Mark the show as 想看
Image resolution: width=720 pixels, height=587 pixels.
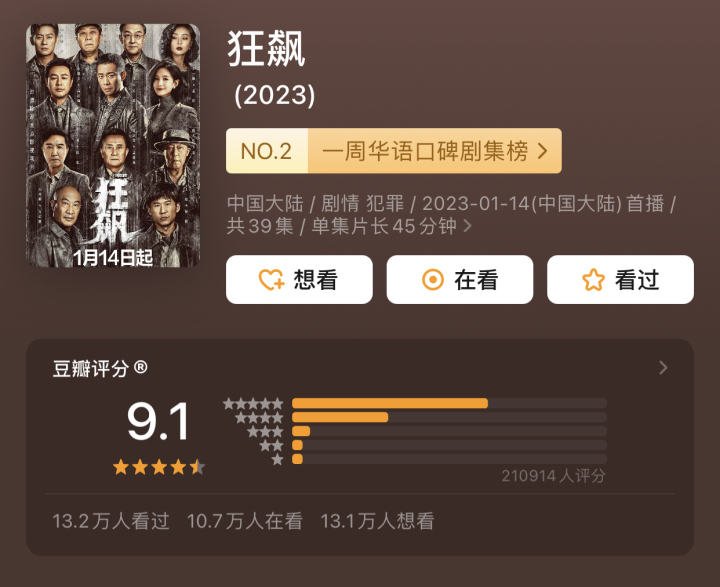pyautogui.click(x=299, y=280)
